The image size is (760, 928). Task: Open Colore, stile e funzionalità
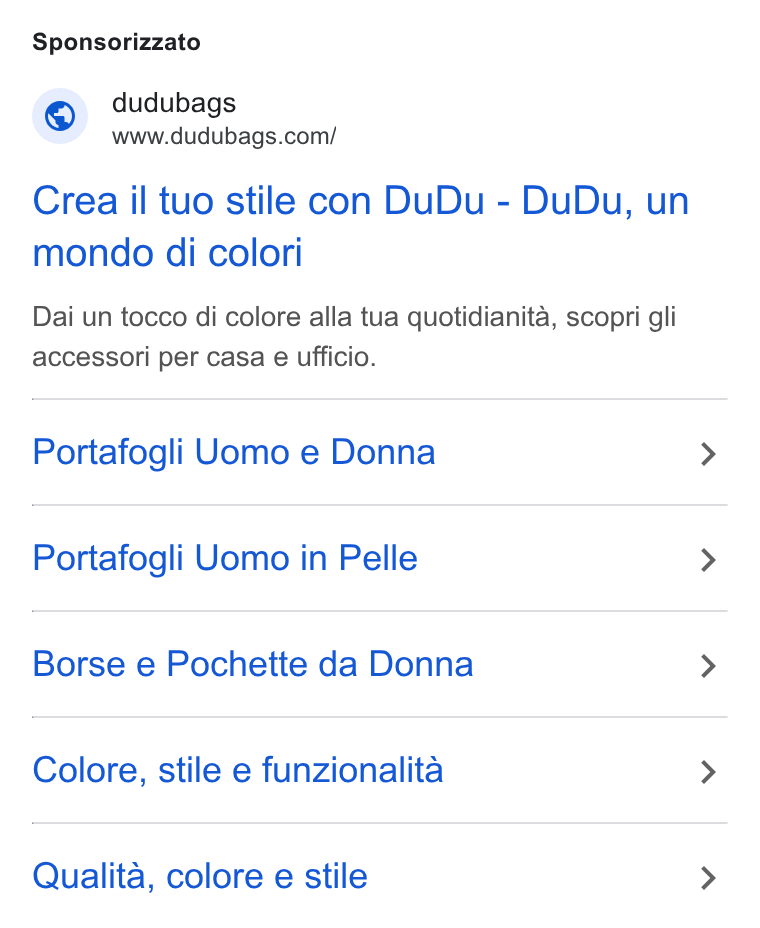(379, 771)
